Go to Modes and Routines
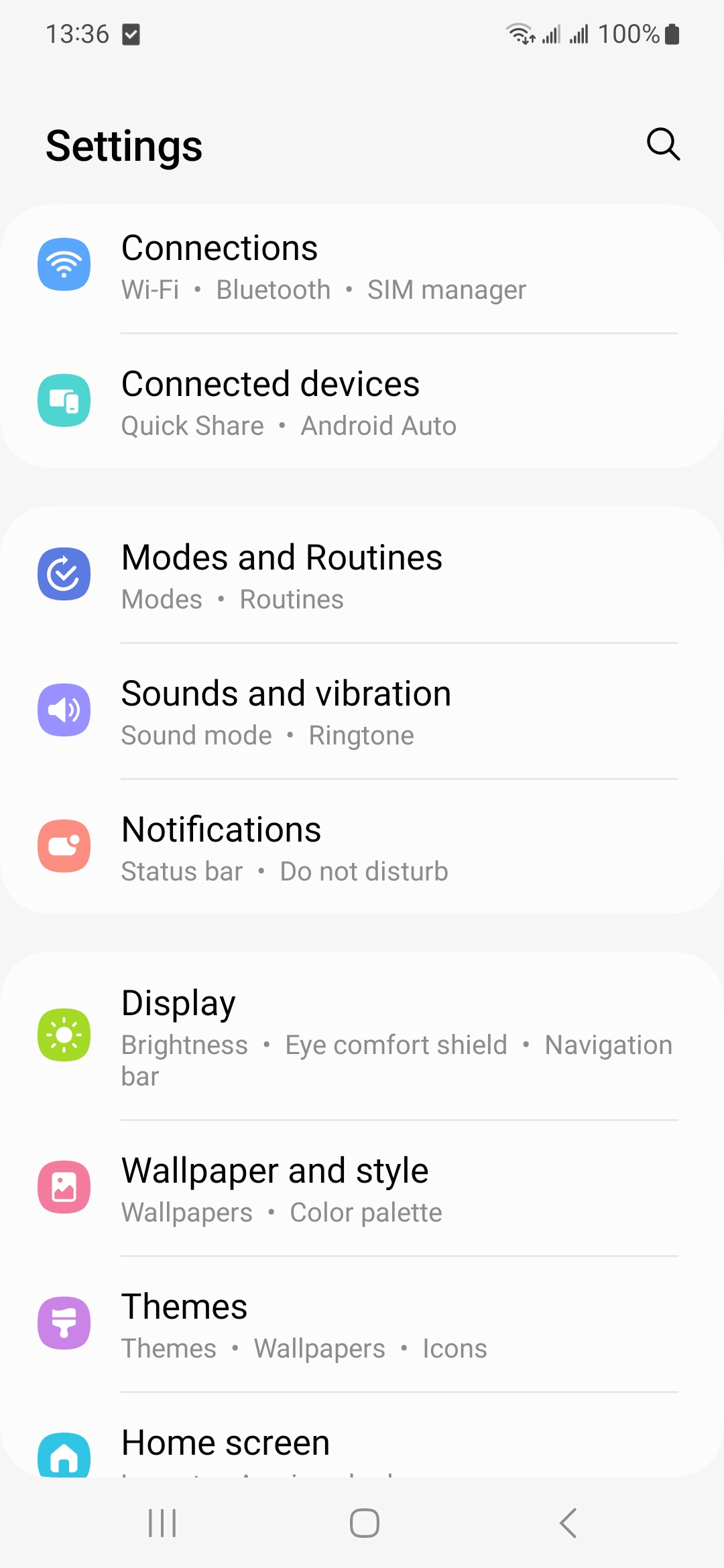Screen dimensions: 724x1568 [x=362, y=574]
